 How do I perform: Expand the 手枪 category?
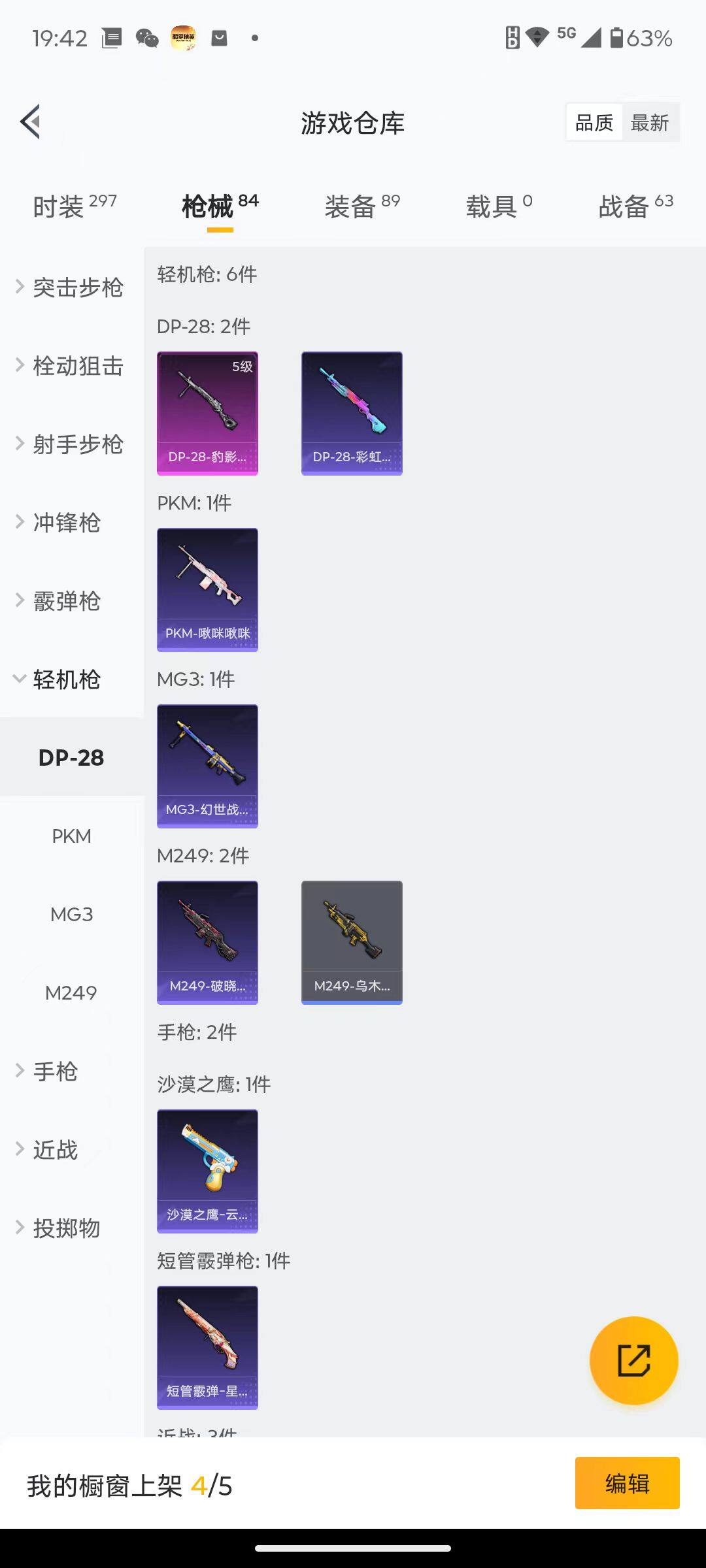(56, 1071)
